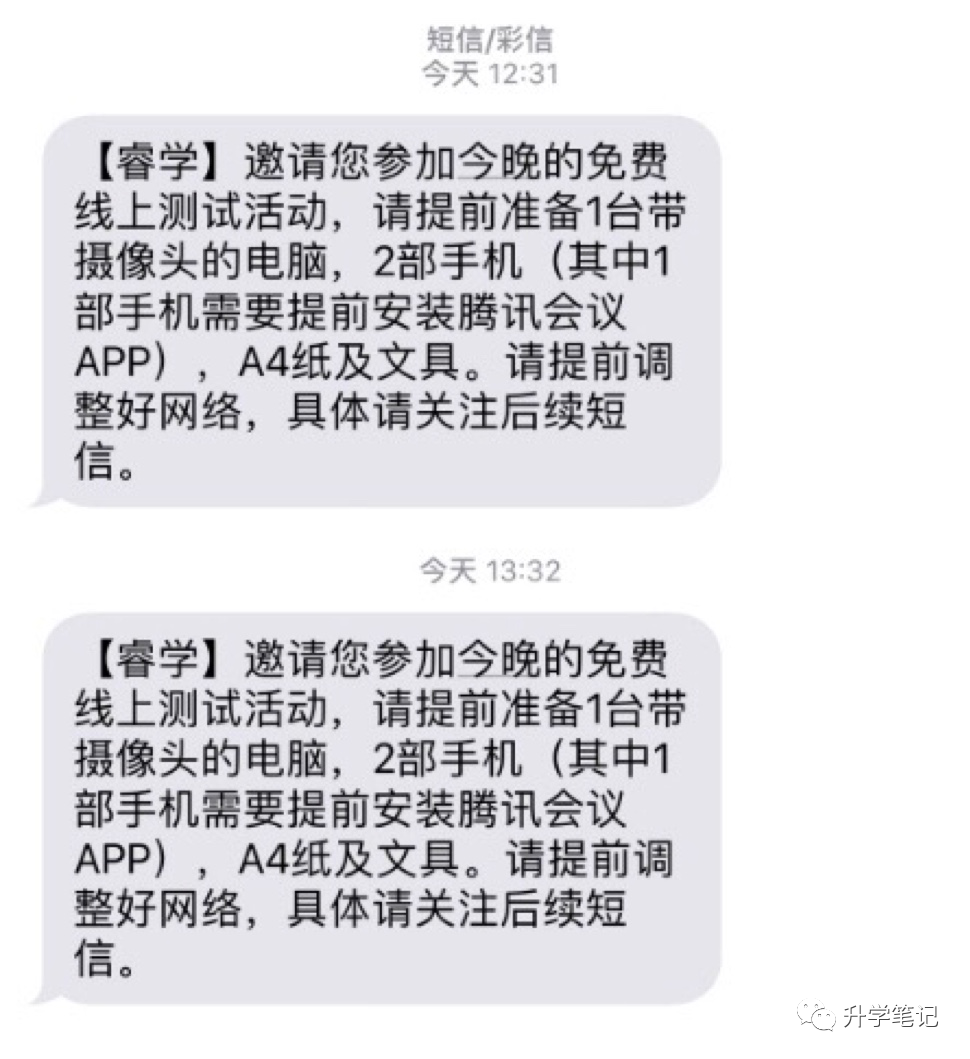Tap underlined 今晚 in the 13:32 message
970x1059 pixels.
click(499, 658)
